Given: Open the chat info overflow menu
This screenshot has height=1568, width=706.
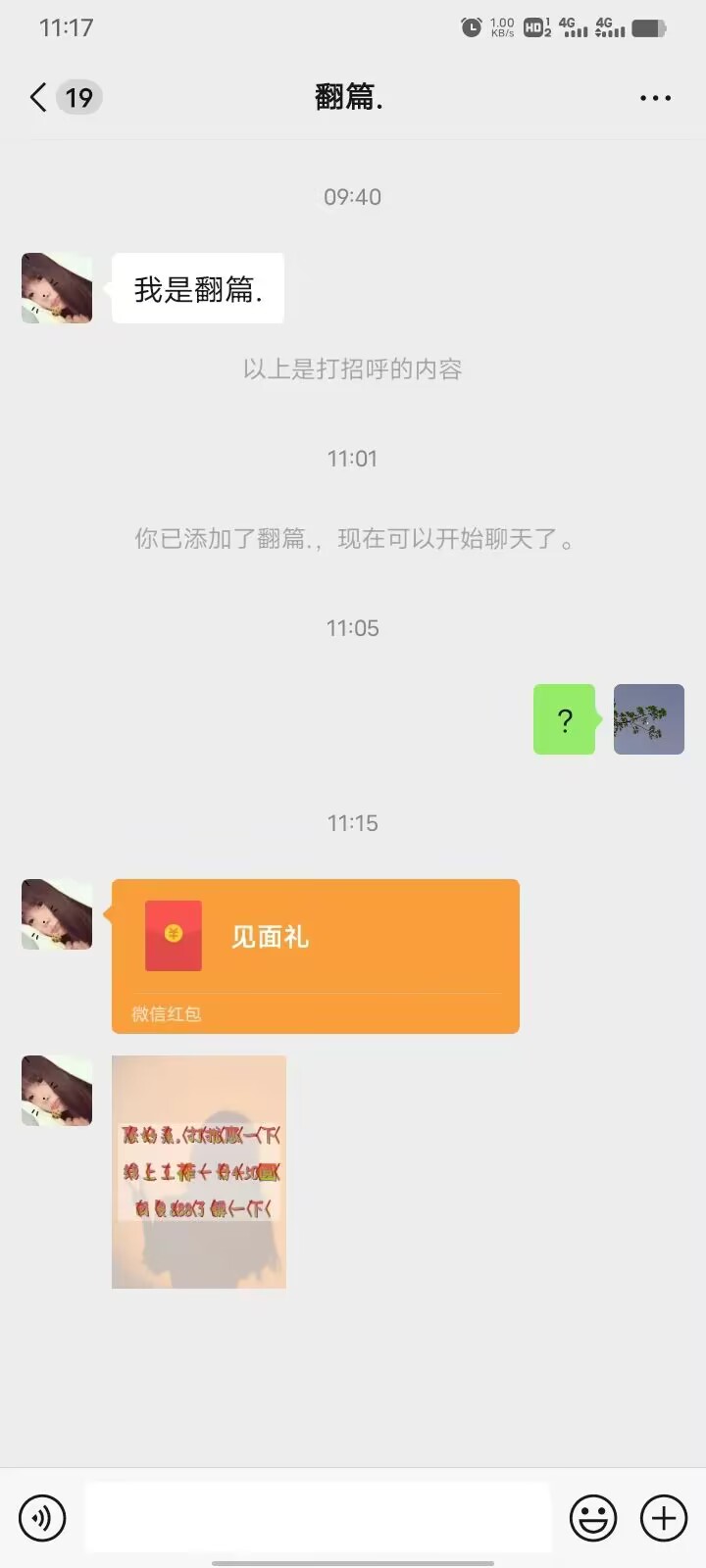Looking at the screenshot, I should 655,98.
